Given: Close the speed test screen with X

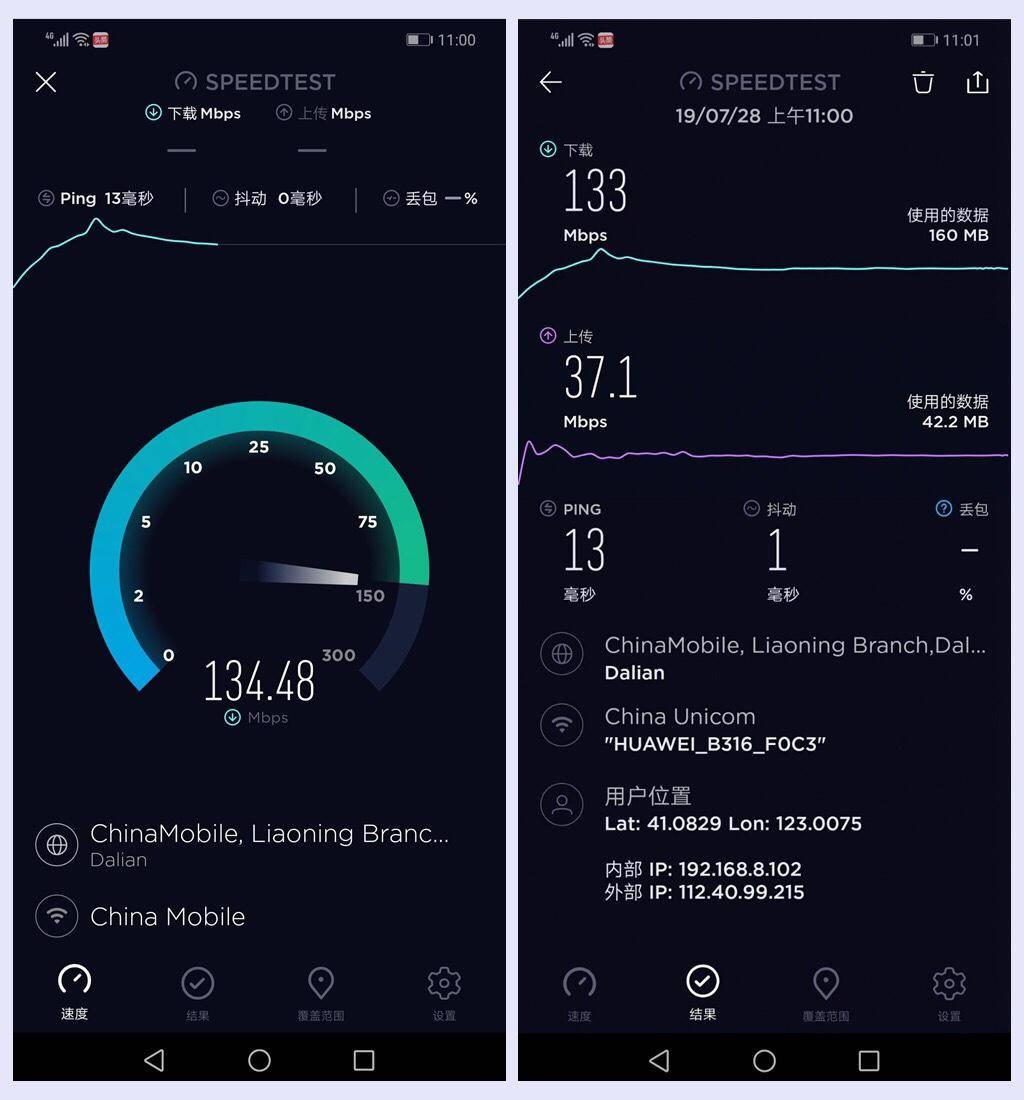Looking at the screenshot, I should coord(45,82).
